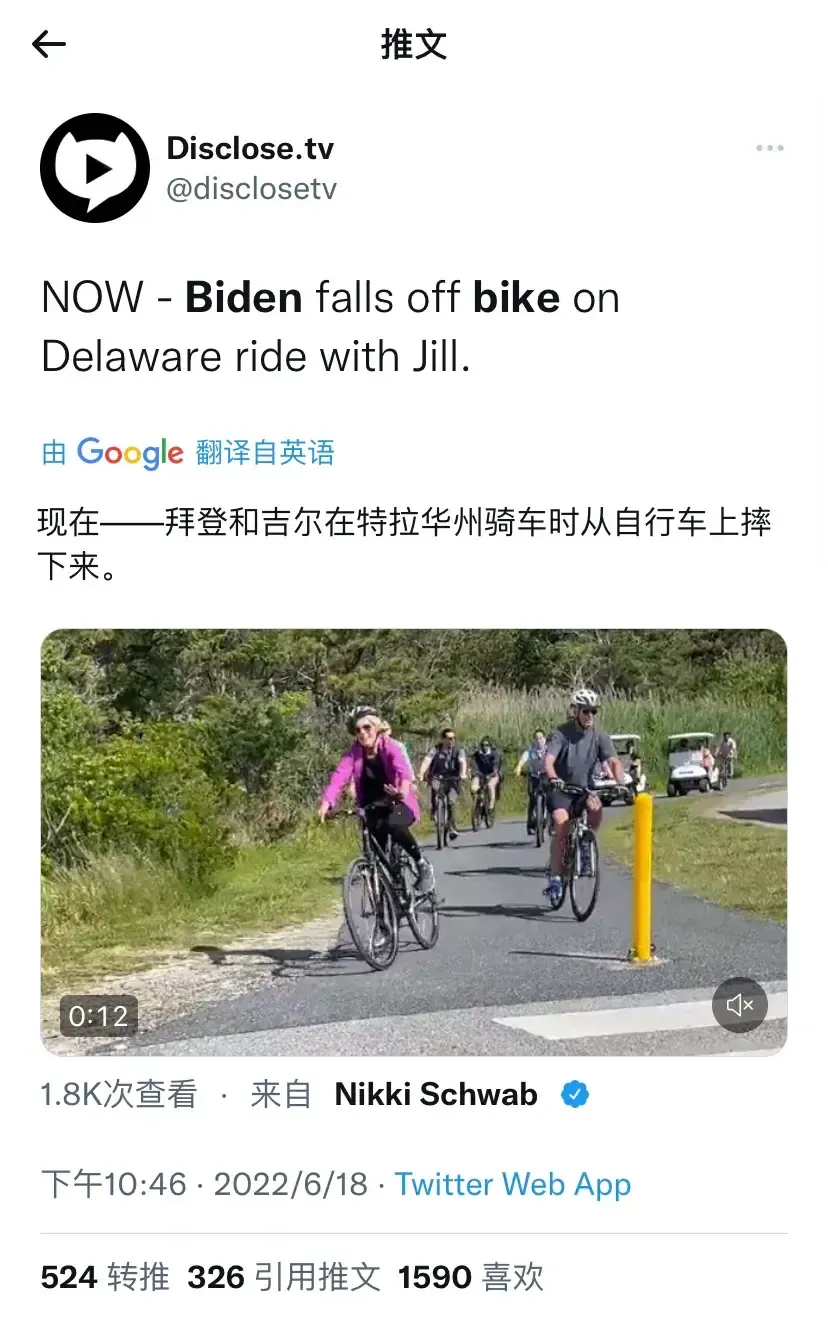Image resolution: width=828 pixels, height=1317 pixels.
Task: Open the tweet's three-dot overflow menu
Action: [x=769, y=149]
